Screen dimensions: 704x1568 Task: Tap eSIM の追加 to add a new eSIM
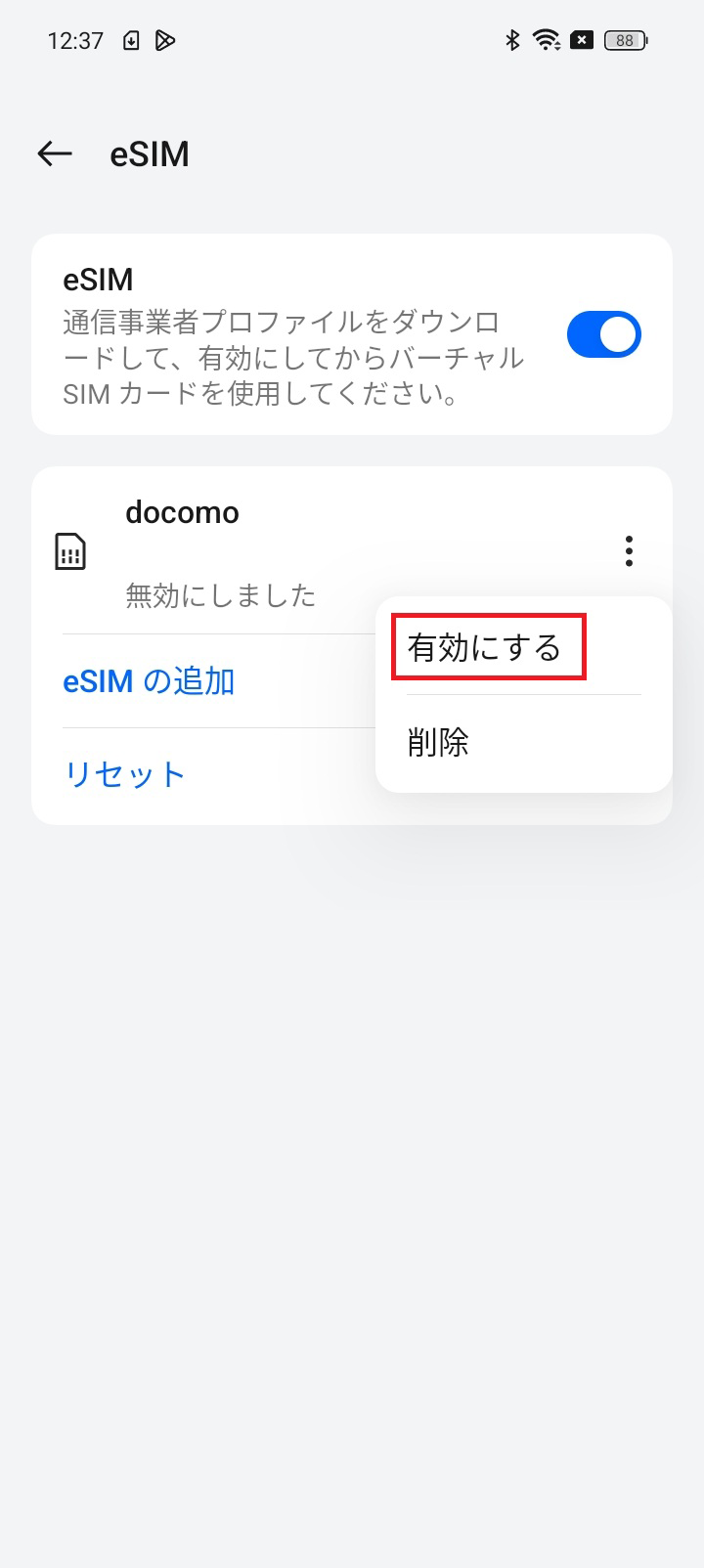pos(149,681)
